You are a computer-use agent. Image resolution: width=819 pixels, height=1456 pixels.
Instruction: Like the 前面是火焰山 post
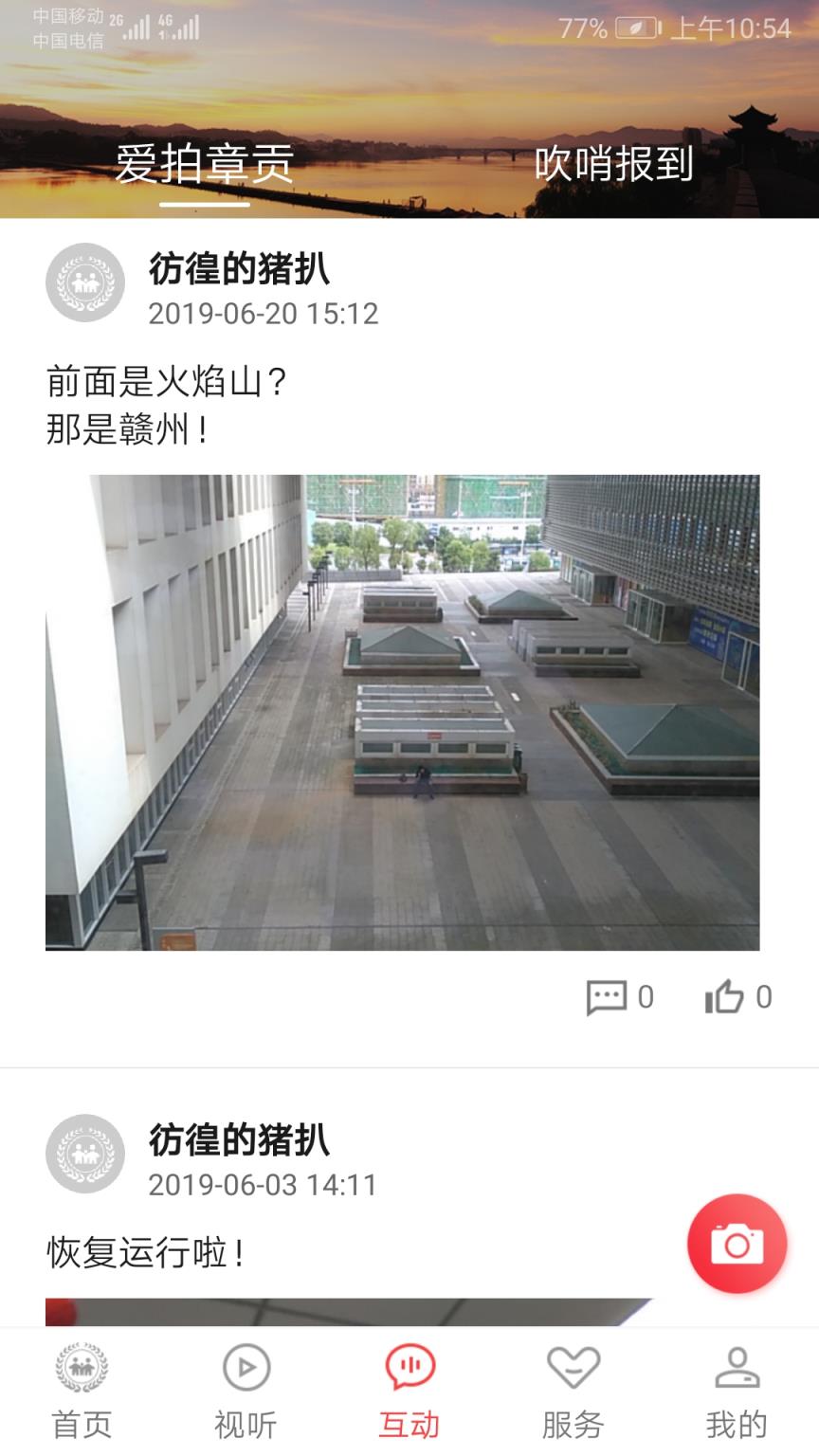pyautogui.click(x=726, y=995)
